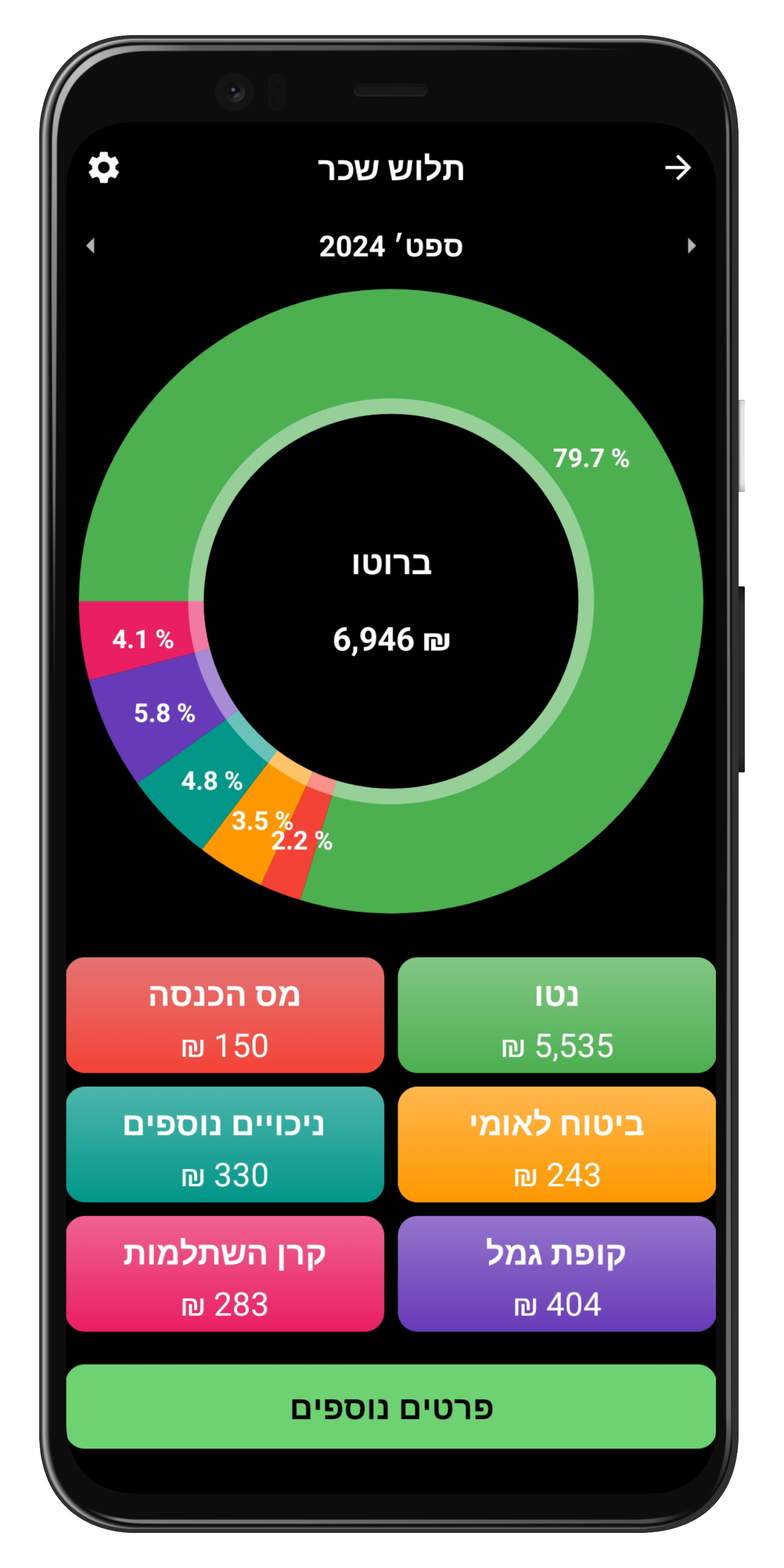Open the נטו 5,535 card
The width and height of the screenshot is (784, 1568).
click(557, 1015)
